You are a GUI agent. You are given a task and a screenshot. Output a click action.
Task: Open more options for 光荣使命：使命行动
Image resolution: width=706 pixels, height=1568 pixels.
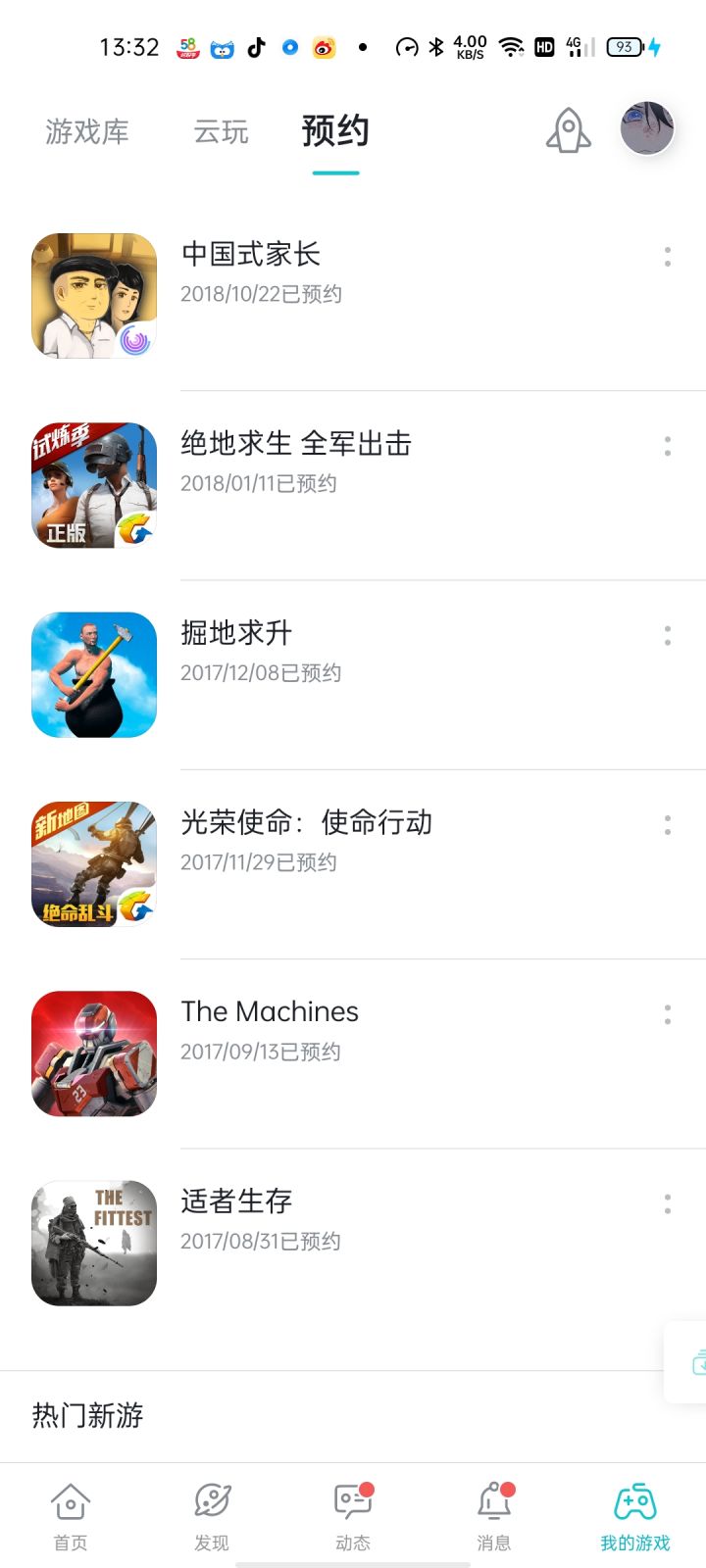coord(668,825)
